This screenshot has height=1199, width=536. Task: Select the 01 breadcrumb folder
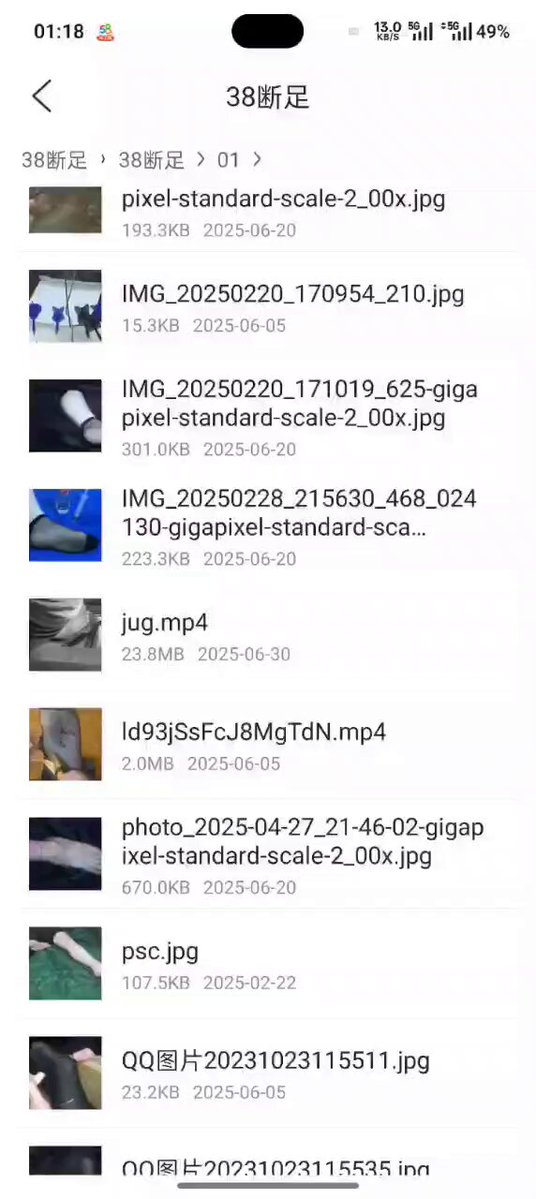[x=228, y=160]
